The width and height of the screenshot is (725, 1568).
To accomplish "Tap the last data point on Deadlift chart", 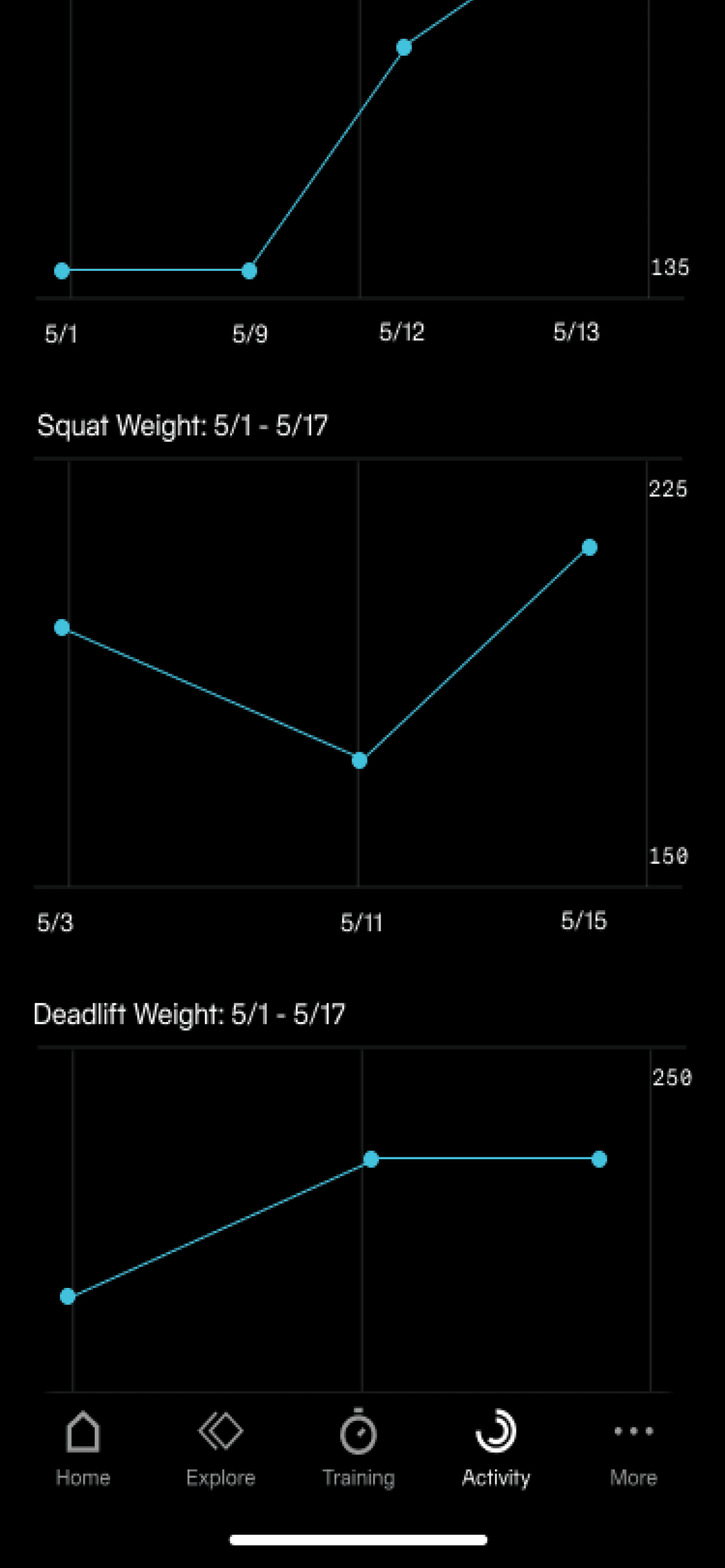I will [599, 1159].
